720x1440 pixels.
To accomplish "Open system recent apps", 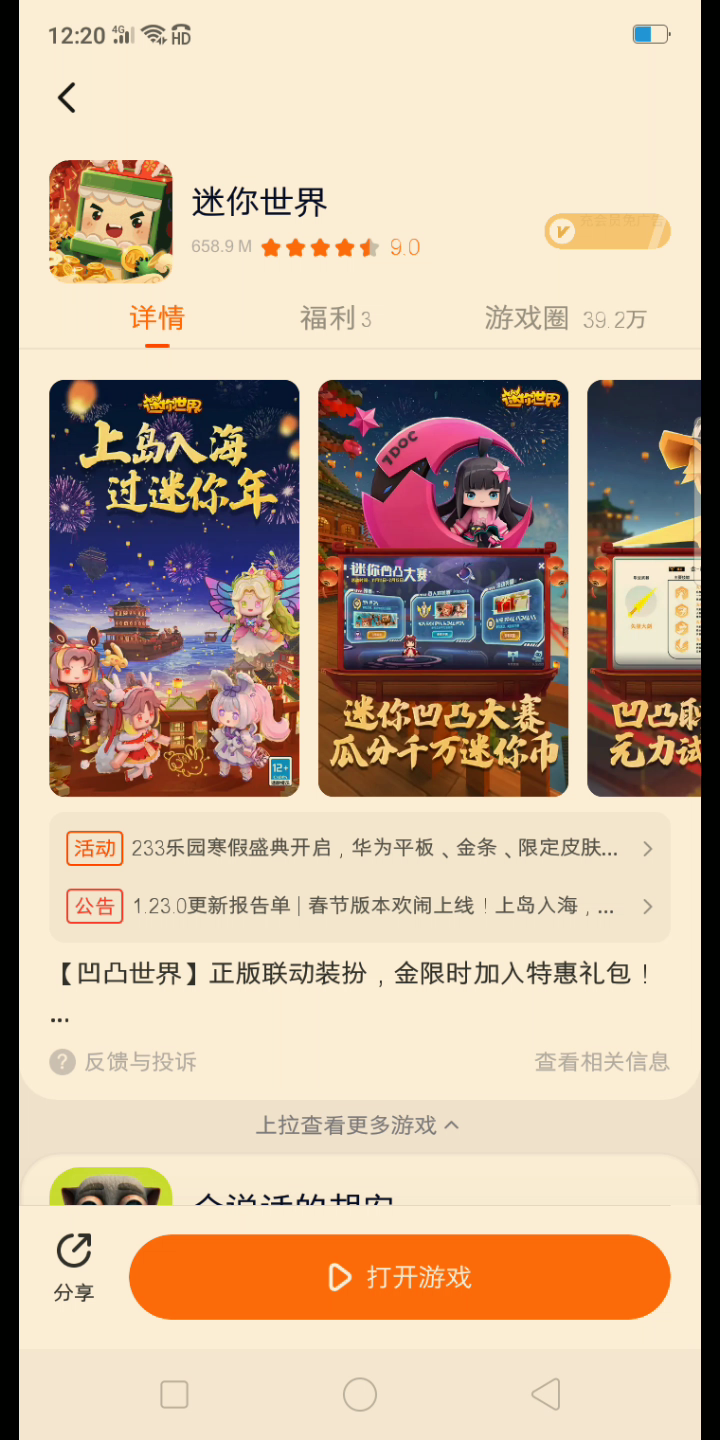I will pos(174,1394).
